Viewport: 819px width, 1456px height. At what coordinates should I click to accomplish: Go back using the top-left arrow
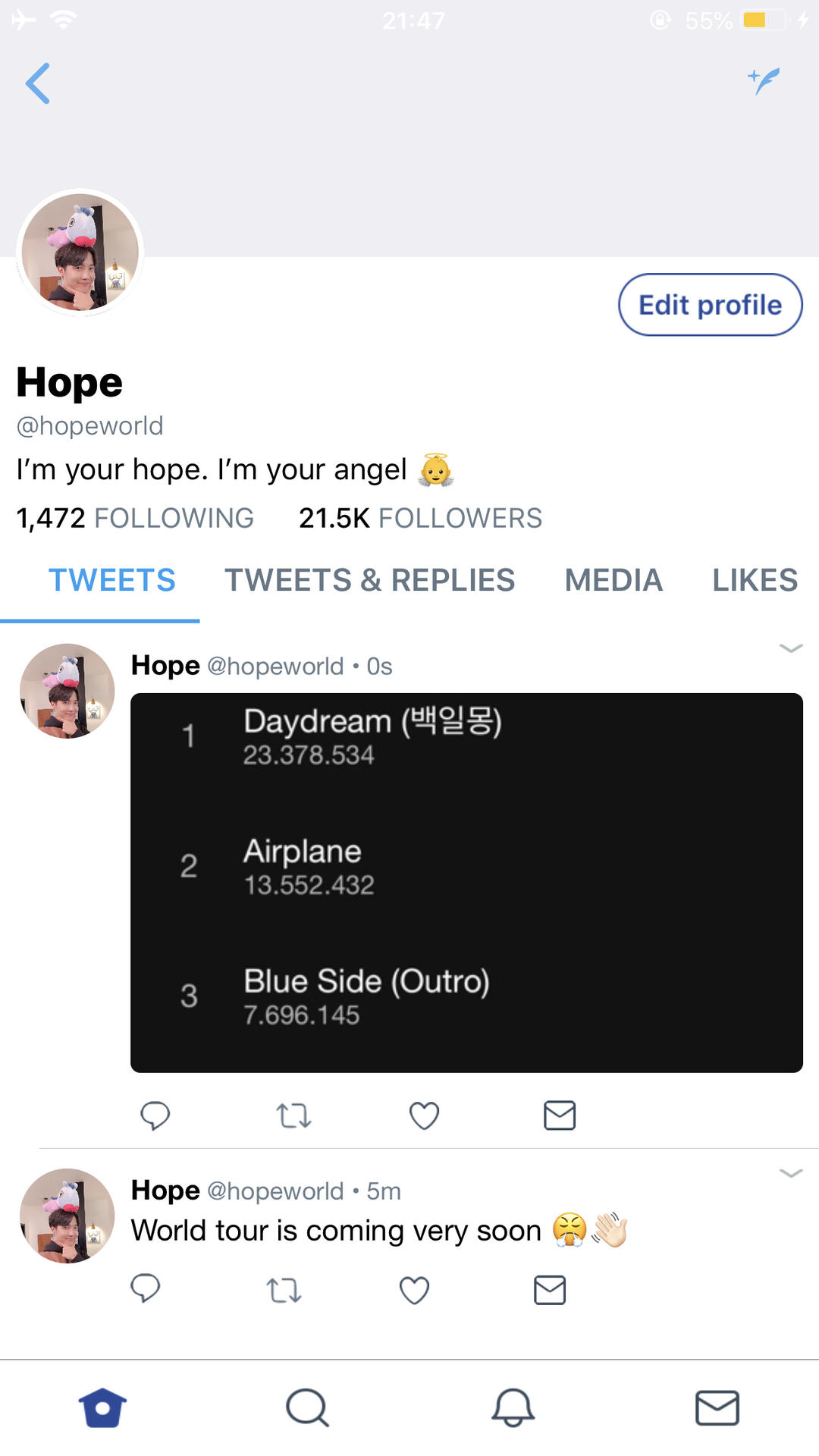(x=38, y=83)
